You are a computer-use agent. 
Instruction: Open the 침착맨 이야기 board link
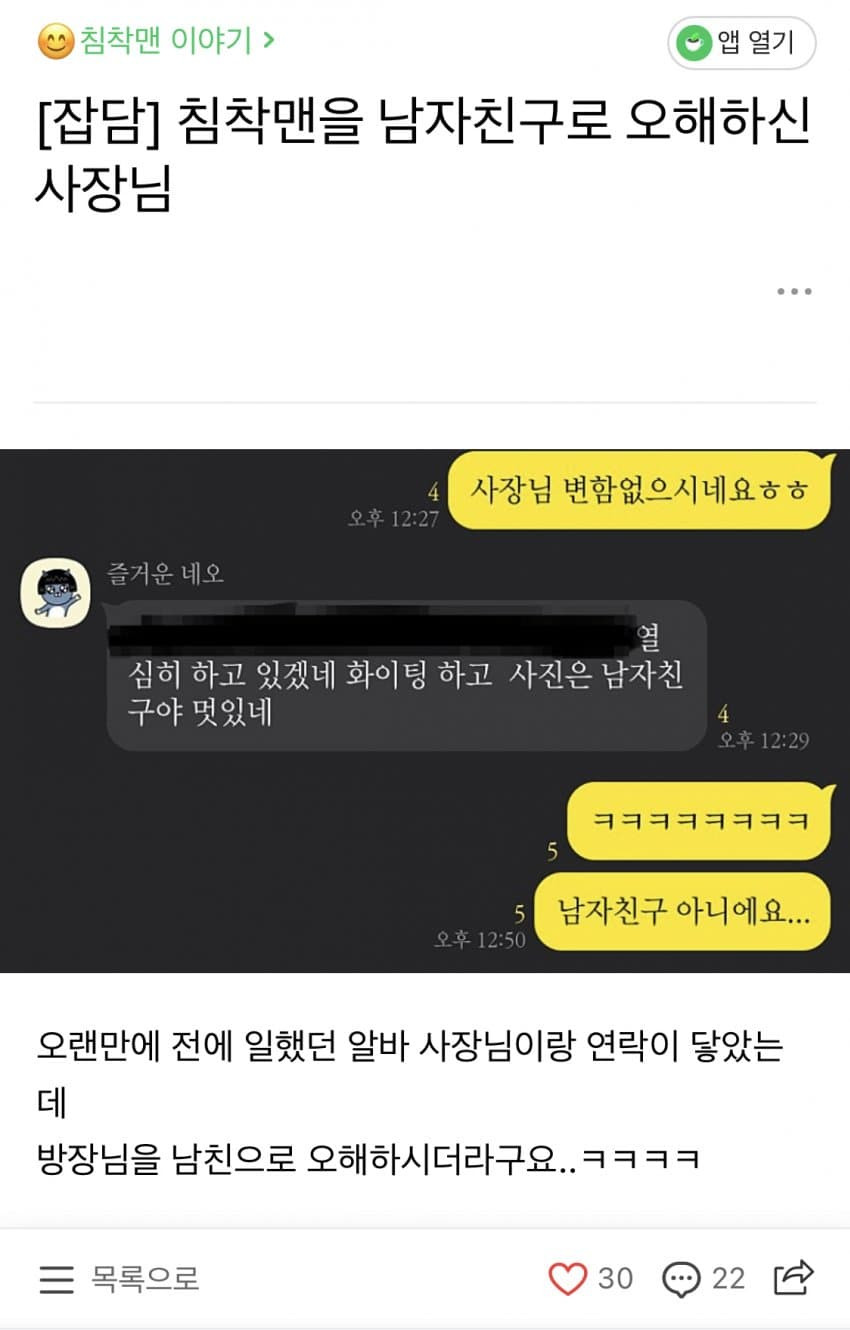pos(155,42)
